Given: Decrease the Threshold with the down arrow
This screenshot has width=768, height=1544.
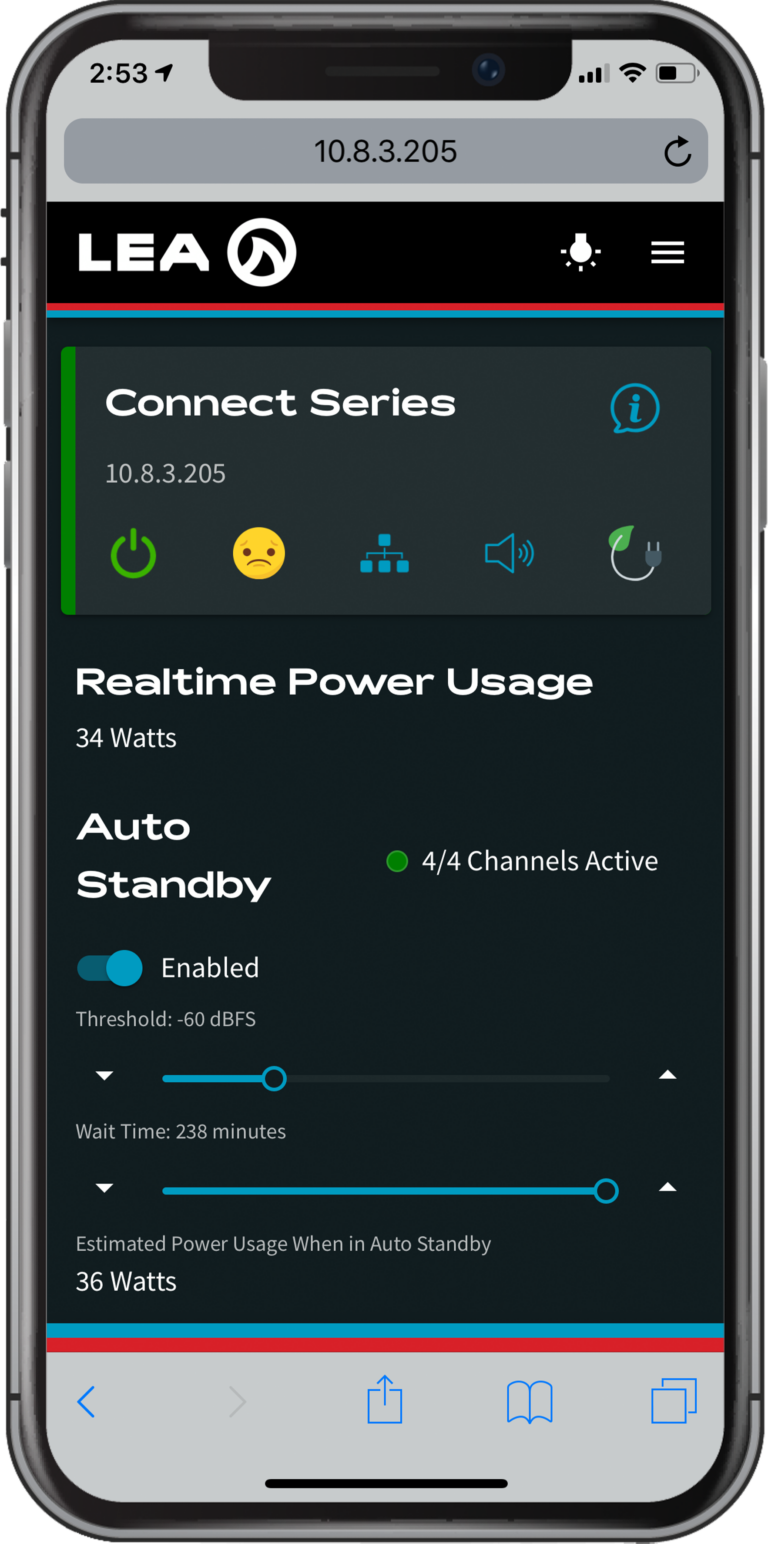Looking at the screenshot, I should pos(104,1076).
